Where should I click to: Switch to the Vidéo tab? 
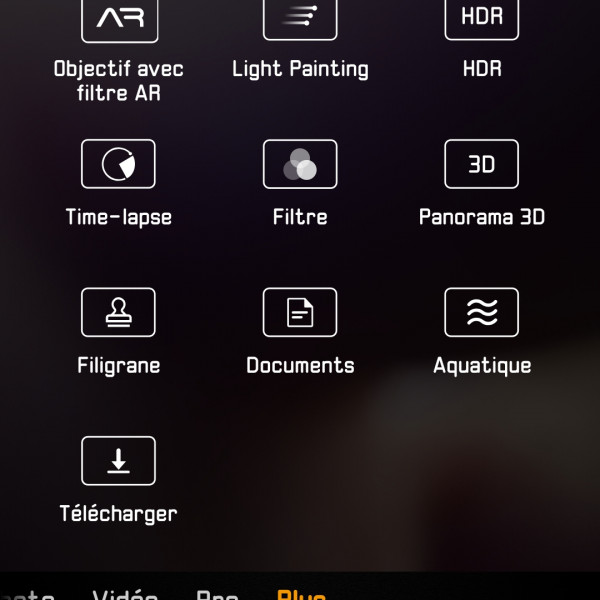pos(126,594)
